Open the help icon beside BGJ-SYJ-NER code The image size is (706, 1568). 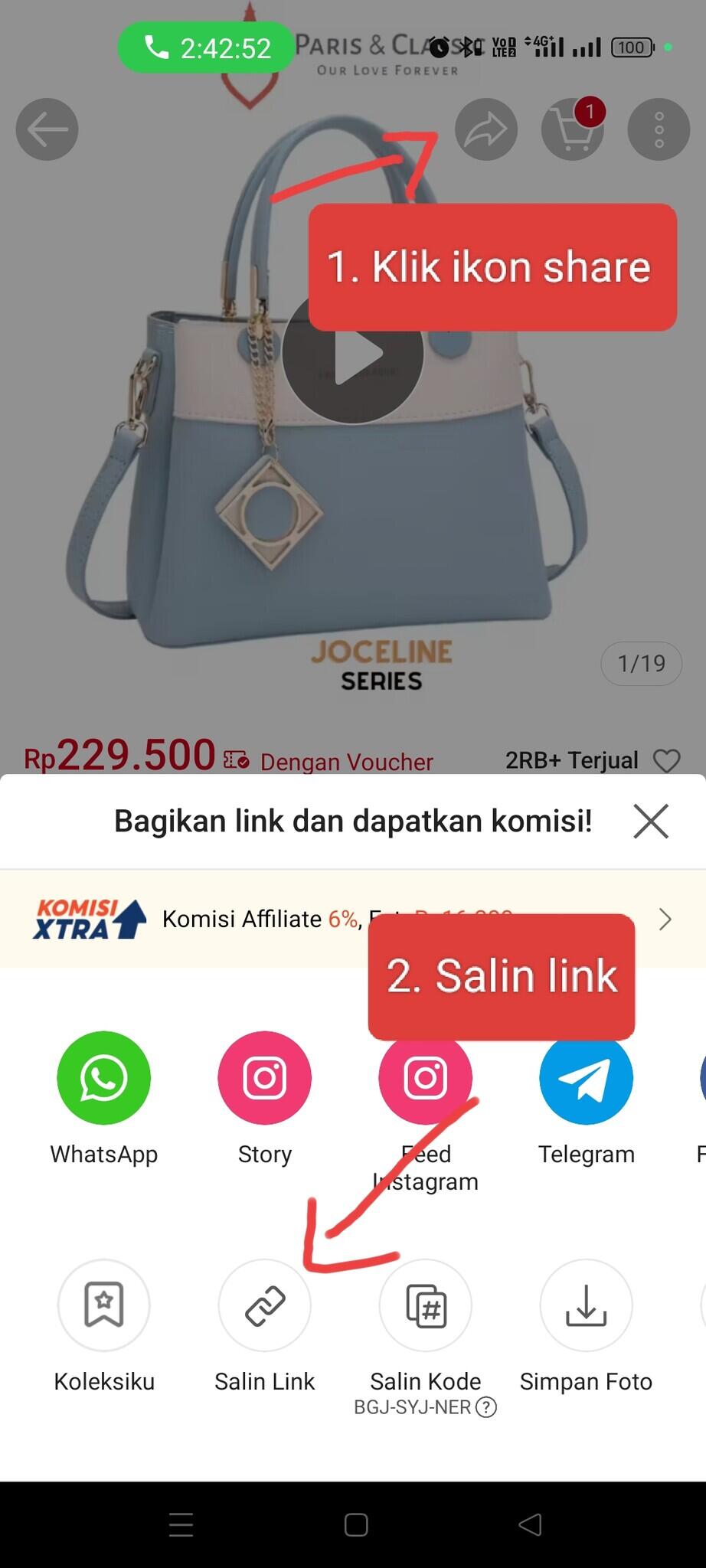tap(486, 1407)
